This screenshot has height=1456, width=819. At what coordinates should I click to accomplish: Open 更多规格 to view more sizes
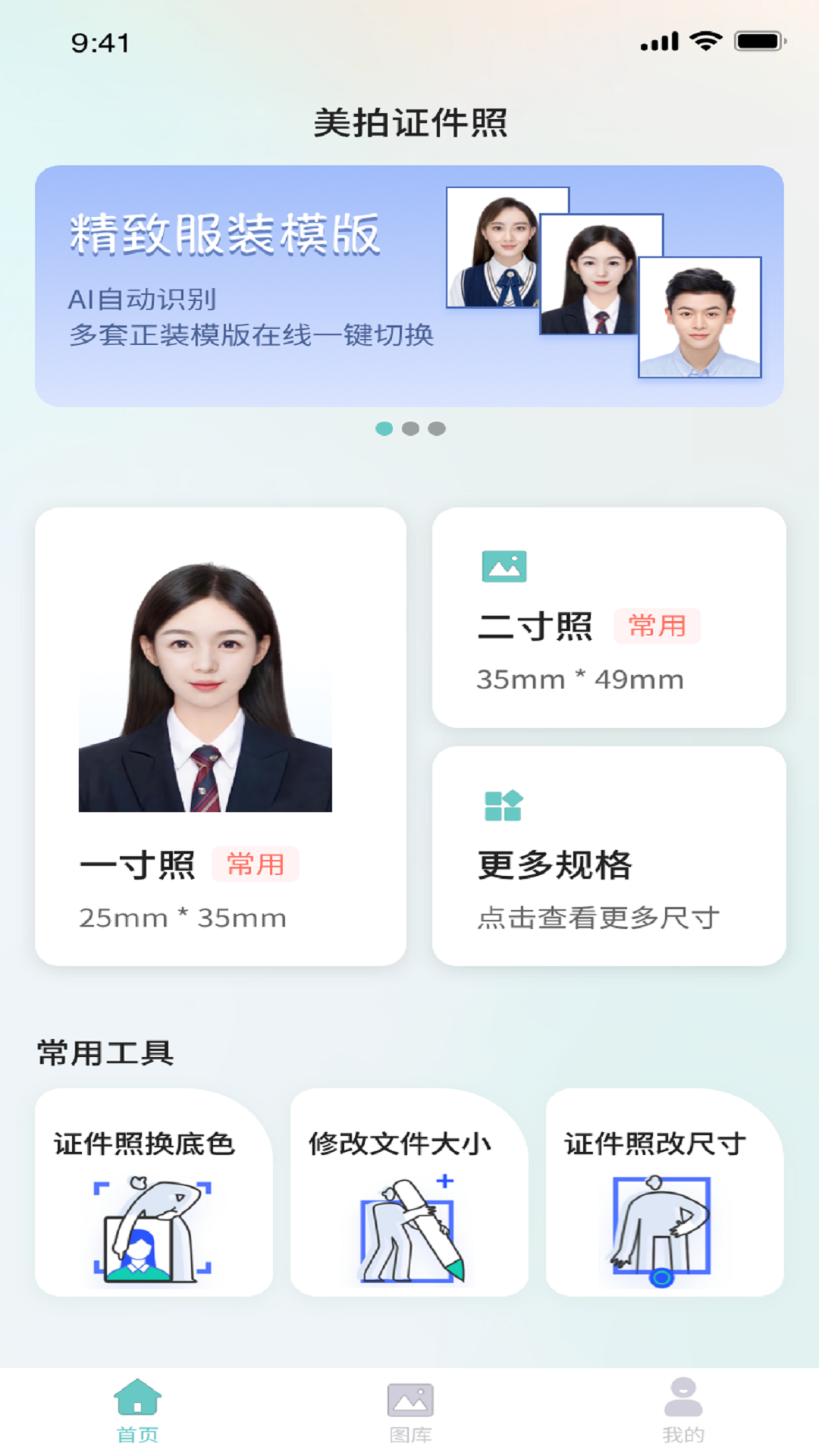608,855
